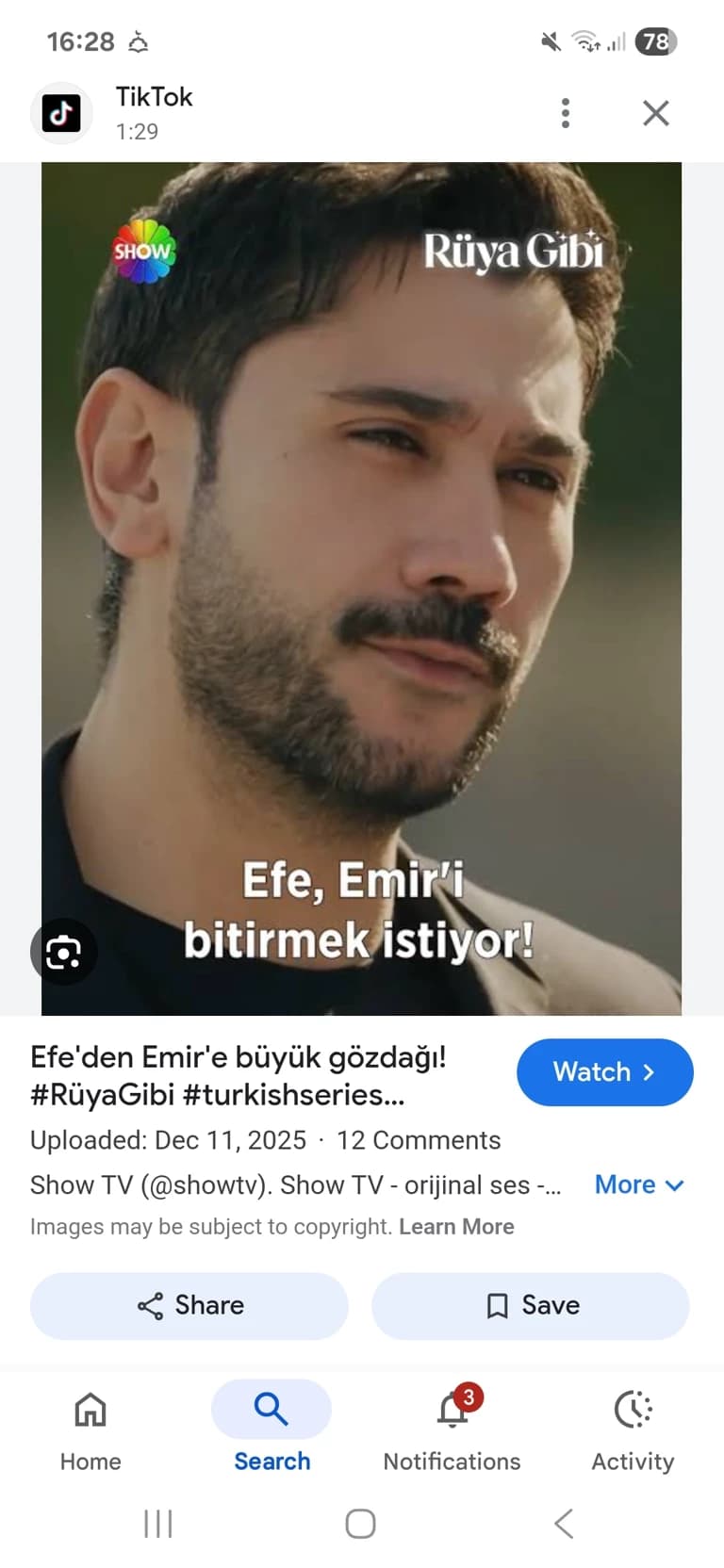The height and width of the screenshot is (1568, 724).
Task: Close the image viewer
Action: click(x=655, y=113)
